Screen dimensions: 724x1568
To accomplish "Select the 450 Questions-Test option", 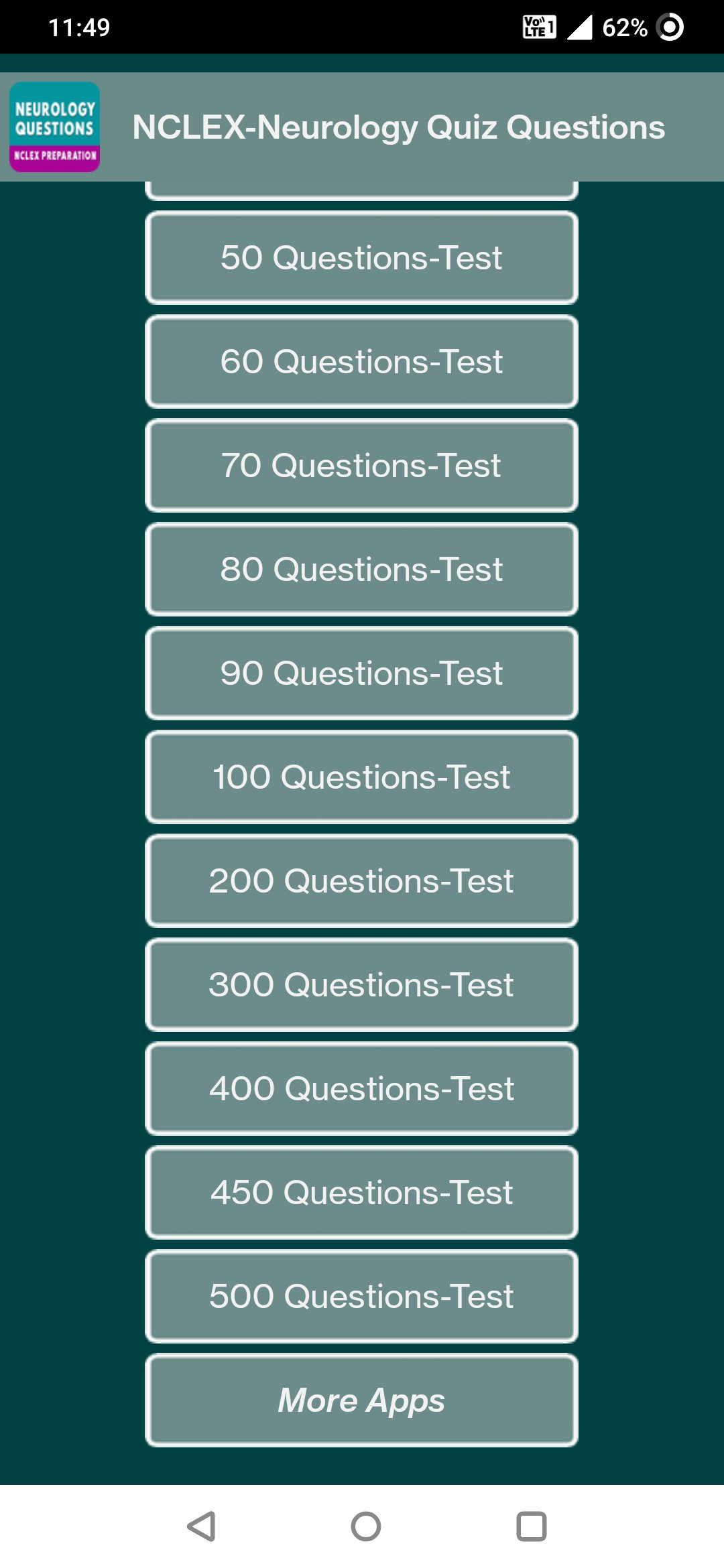I will point(361,1193).
